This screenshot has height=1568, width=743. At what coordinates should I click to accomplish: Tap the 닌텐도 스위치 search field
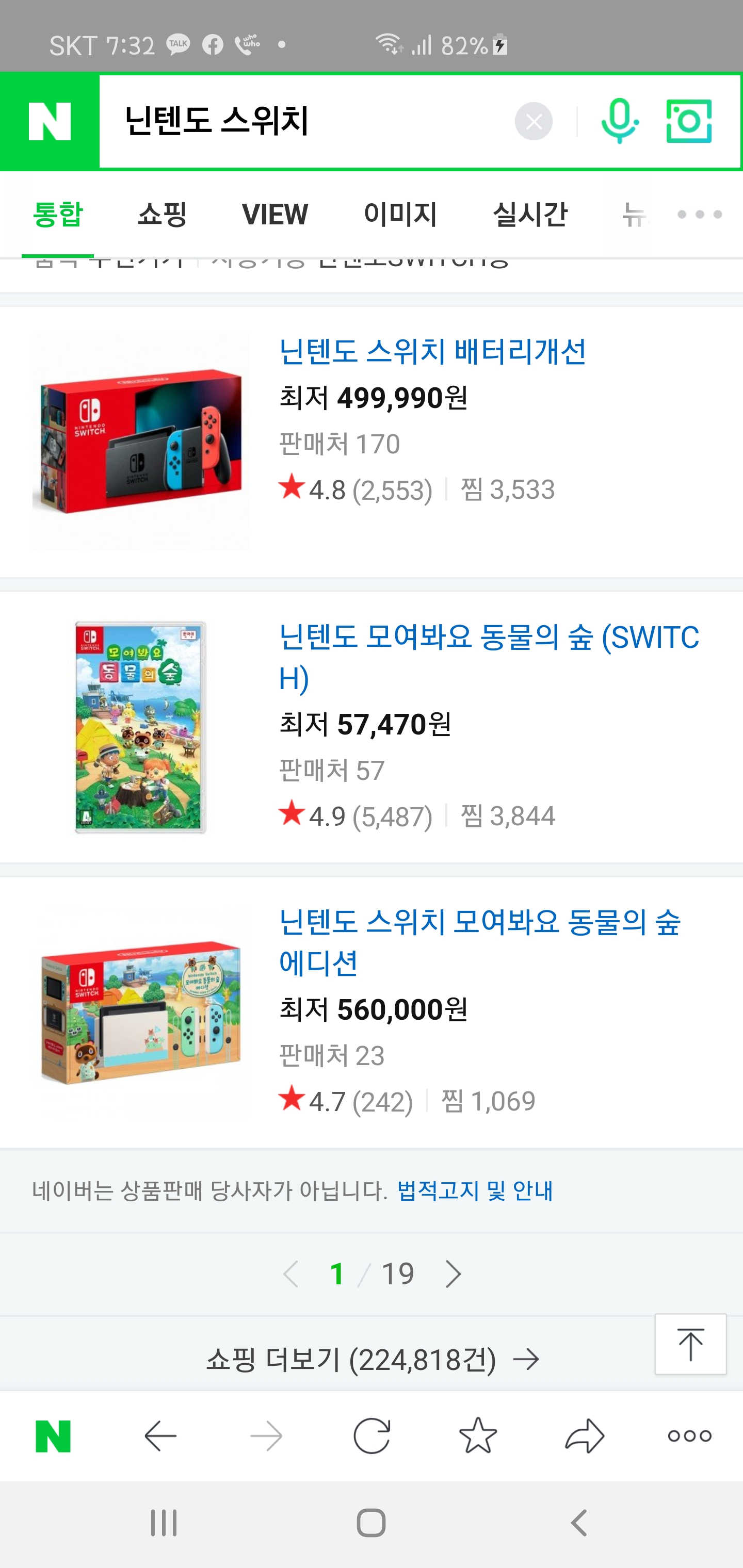click(304, 121)
